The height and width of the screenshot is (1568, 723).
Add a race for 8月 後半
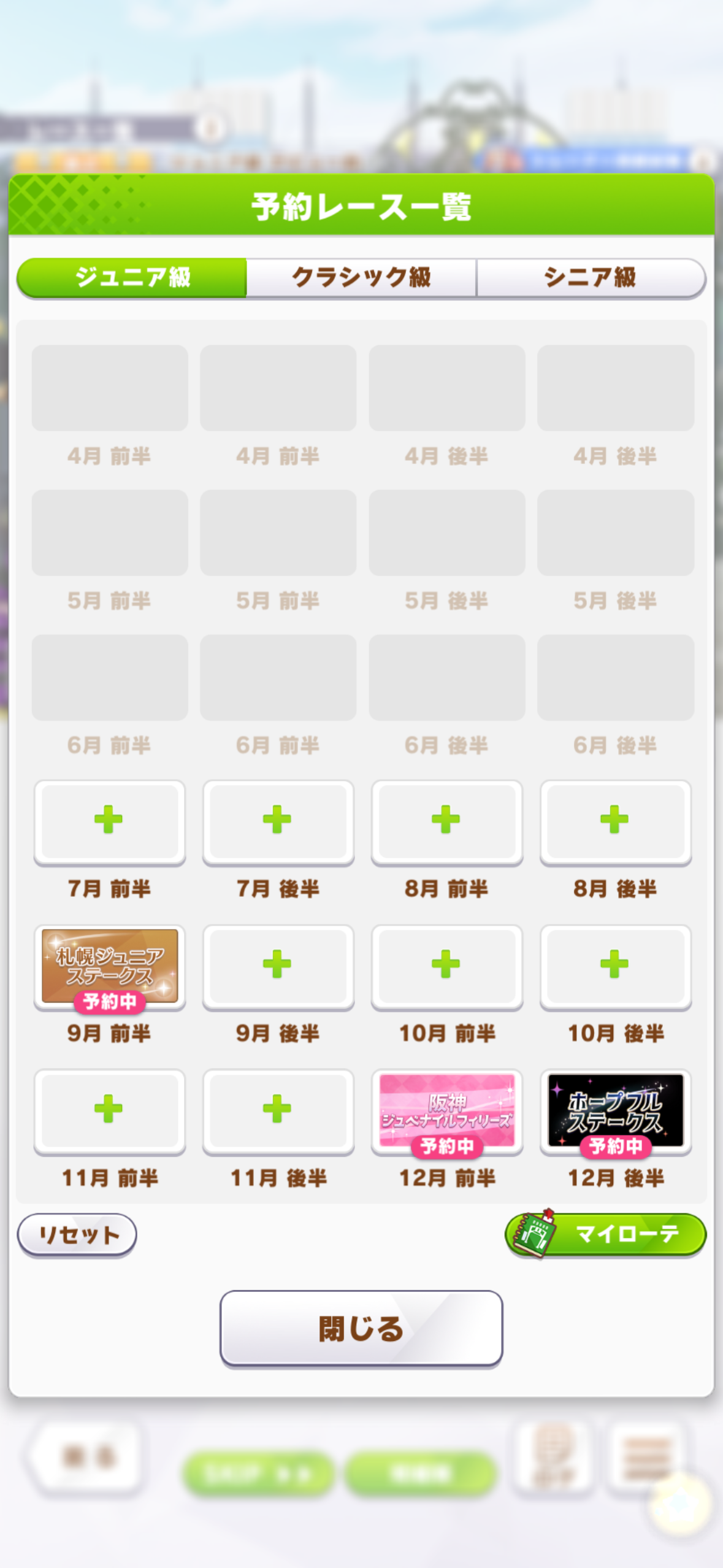(615, 821)
